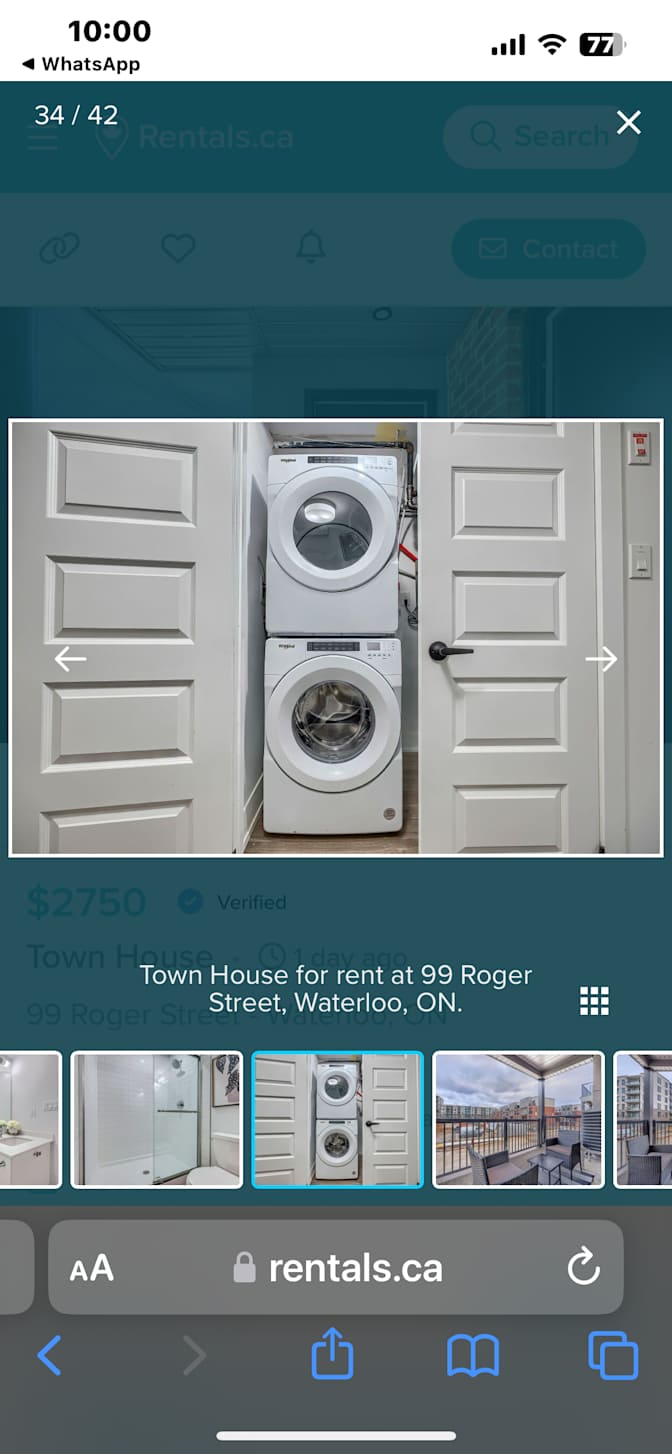The image size is (672, 1454).
Task: Open the photo grid view
Action: click(594, 1001)
